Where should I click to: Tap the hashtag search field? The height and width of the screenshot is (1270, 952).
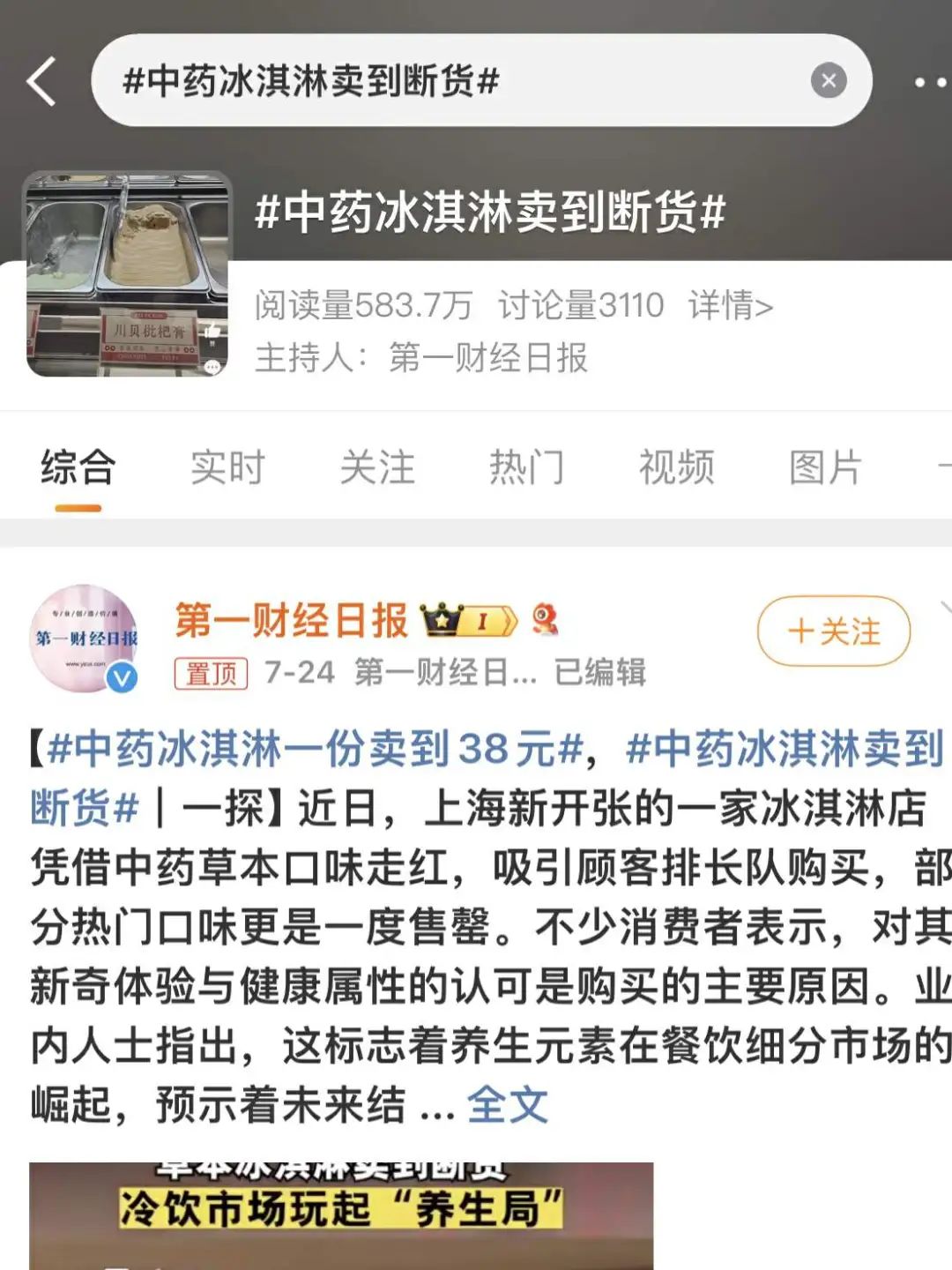click(441, 81)
